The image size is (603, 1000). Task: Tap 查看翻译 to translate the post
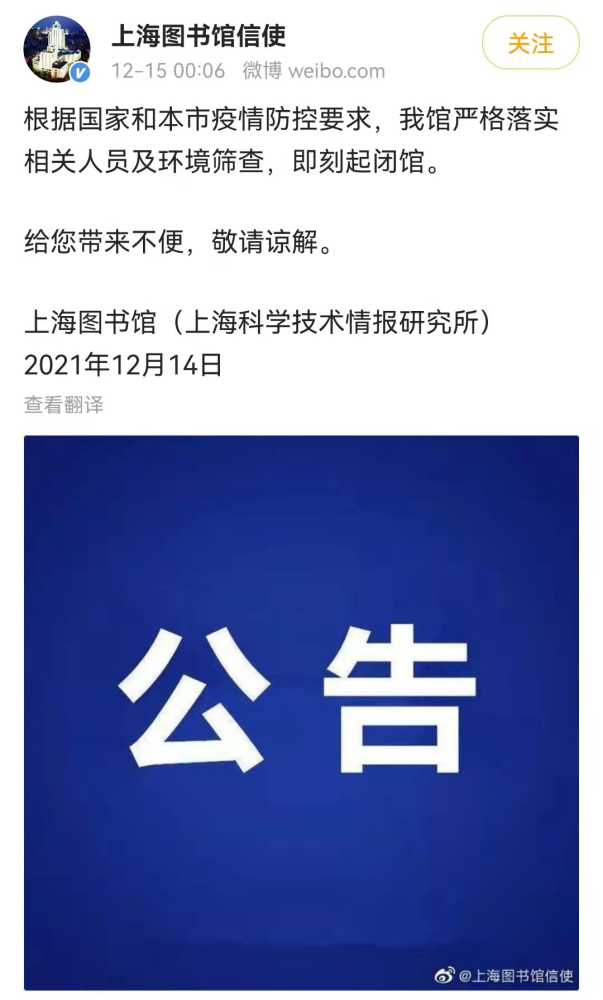coord(64,404)
